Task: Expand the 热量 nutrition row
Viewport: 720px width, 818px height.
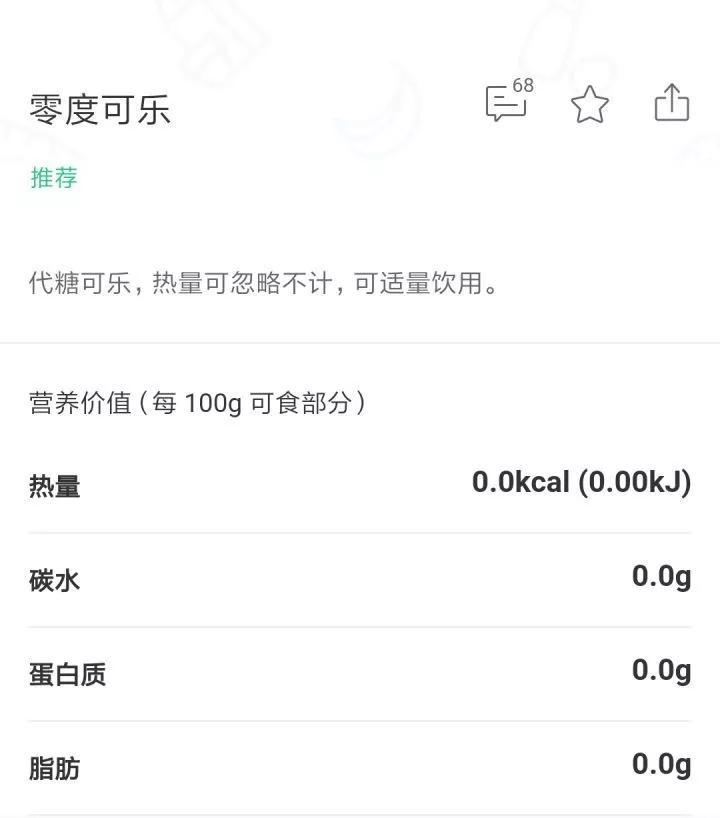Action: pos(360,483)
